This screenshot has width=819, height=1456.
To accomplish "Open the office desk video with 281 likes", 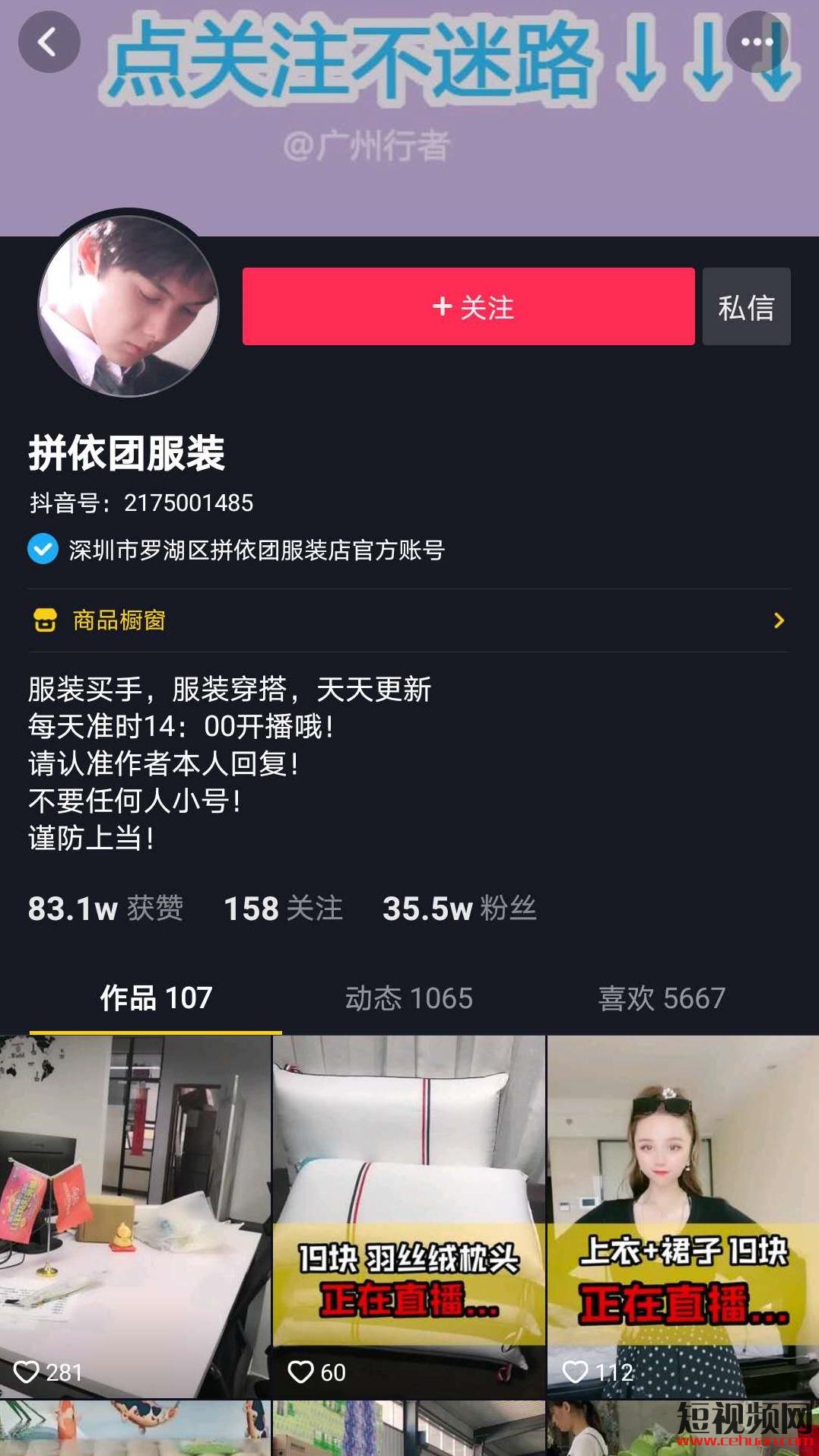I will pos(135,1217).
